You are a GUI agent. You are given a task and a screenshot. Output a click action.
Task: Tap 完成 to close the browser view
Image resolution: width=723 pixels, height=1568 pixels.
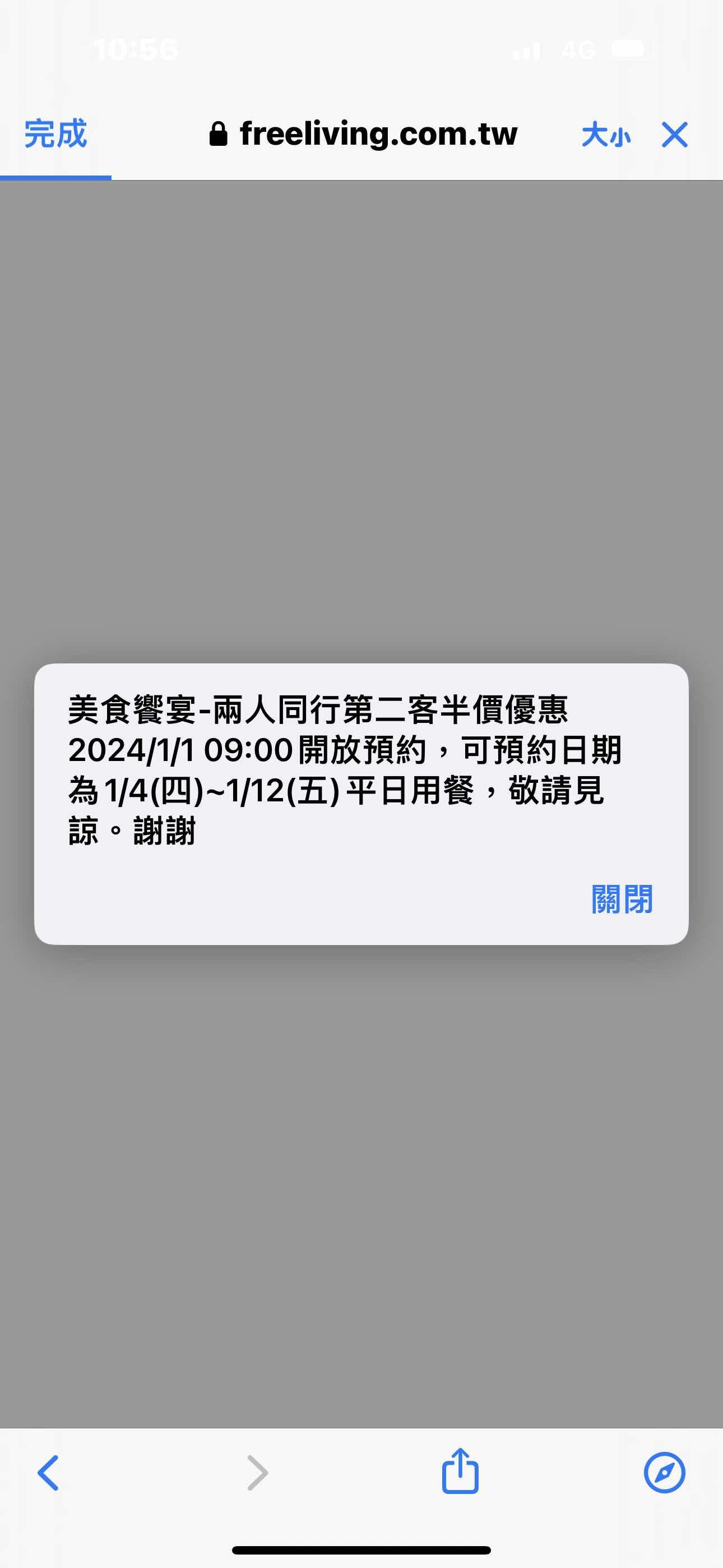pos(55,134)
